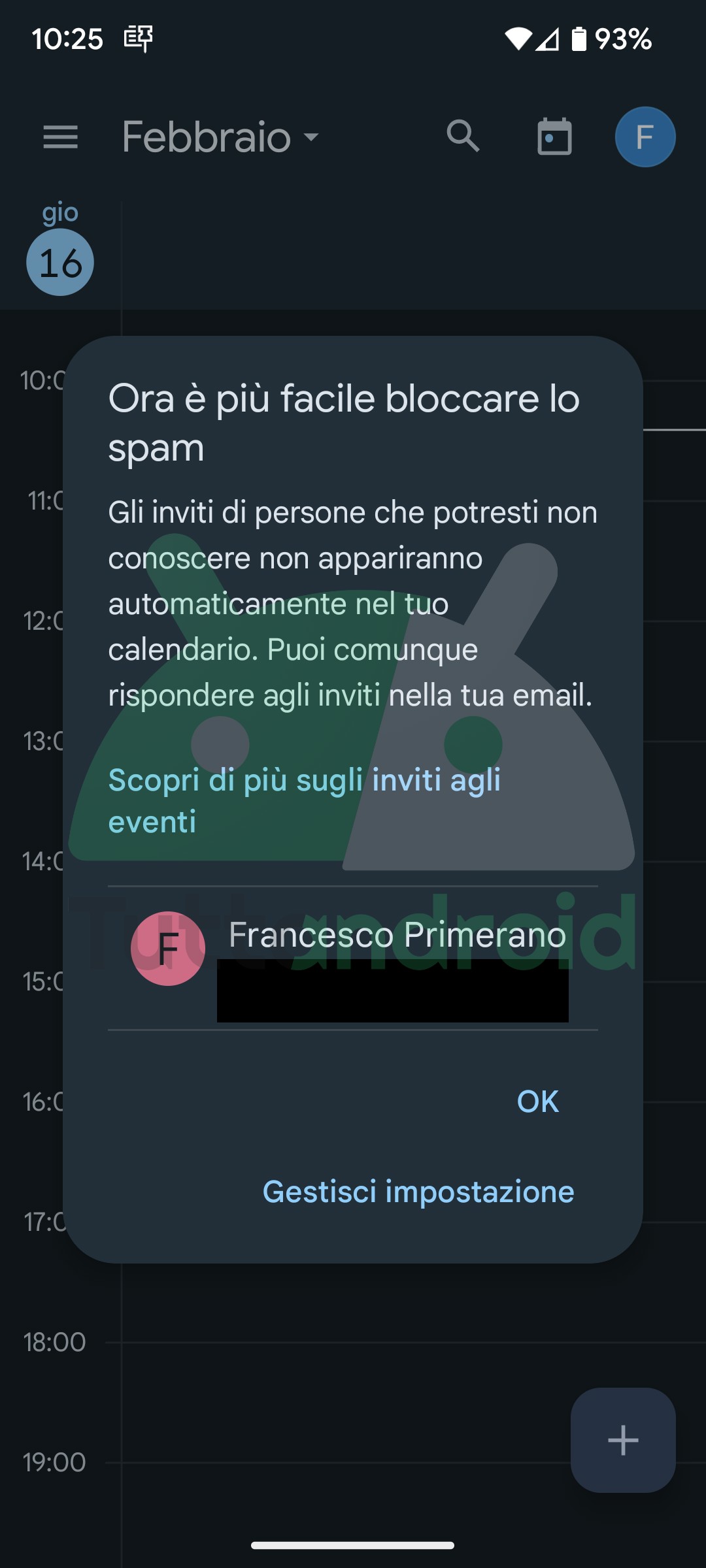Jump to today using the date icon
The height and width of the screenshot is (1568, 706).
[x=555, y=138]
